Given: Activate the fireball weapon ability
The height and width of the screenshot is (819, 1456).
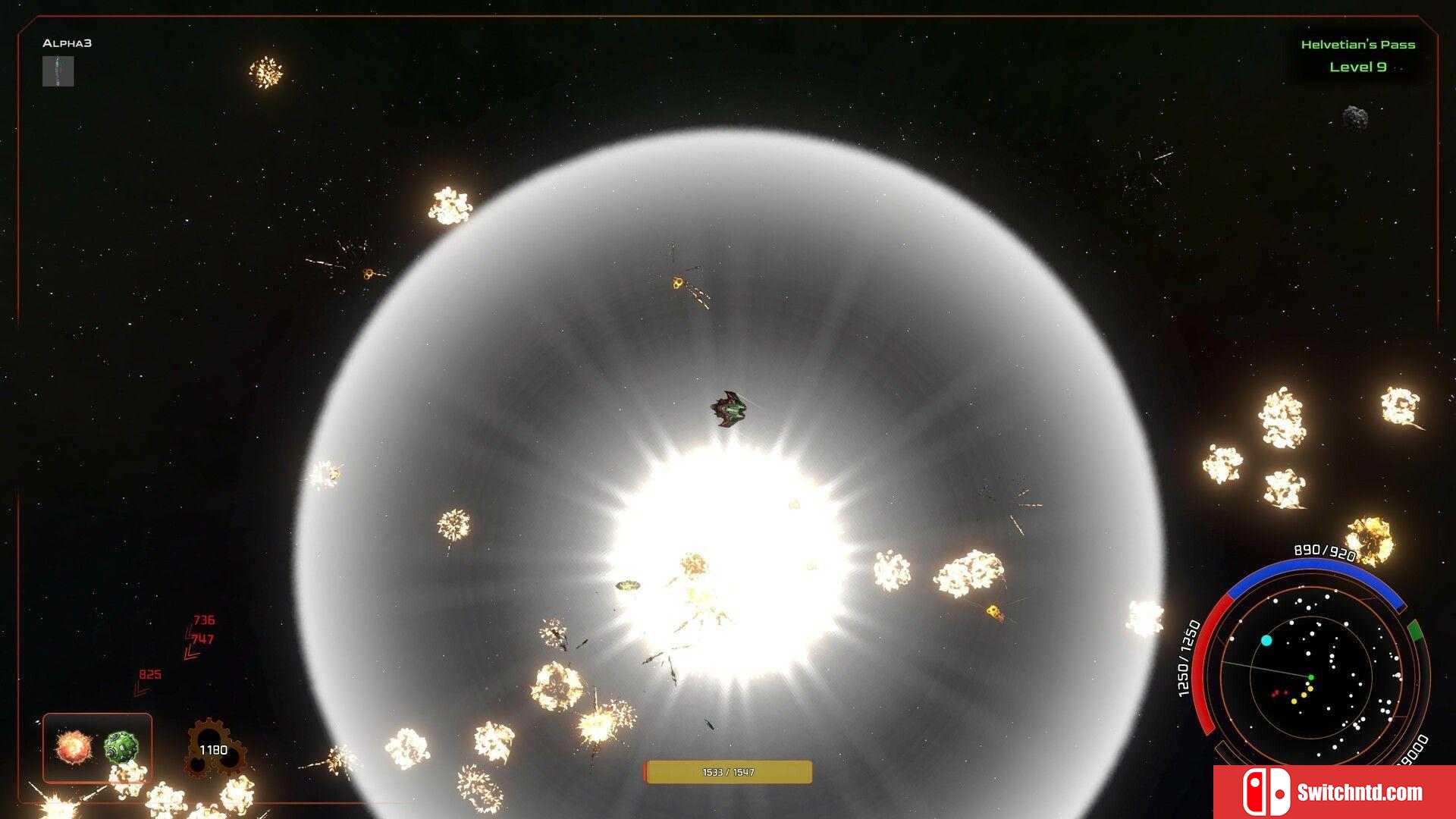Looking at the screenshot, I should tap(74, 748).
